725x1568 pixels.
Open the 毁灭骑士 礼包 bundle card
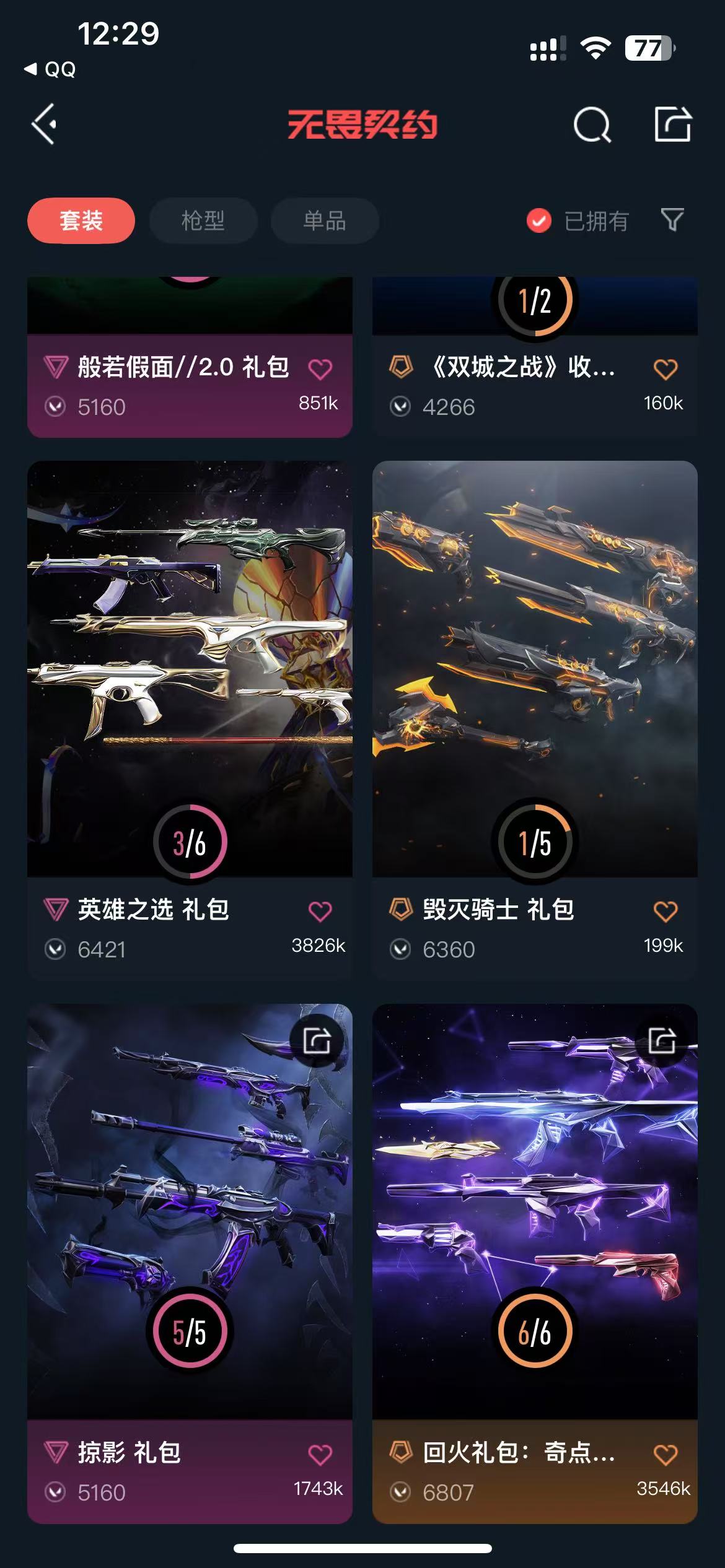(x=534, y=669)
